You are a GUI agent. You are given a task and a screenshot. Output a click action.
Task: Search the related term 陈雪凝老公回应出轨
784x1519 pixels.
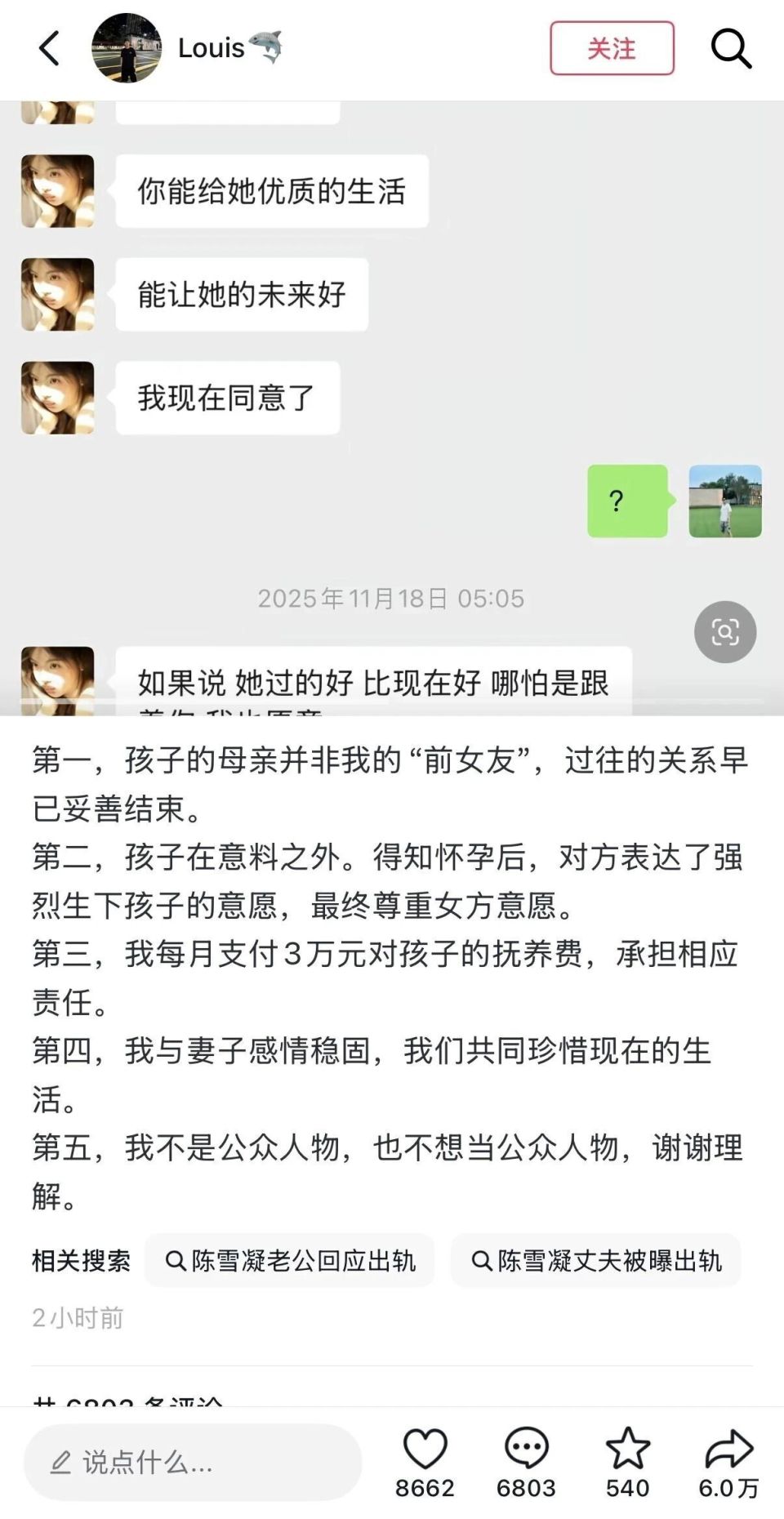tap(291, 1261)
